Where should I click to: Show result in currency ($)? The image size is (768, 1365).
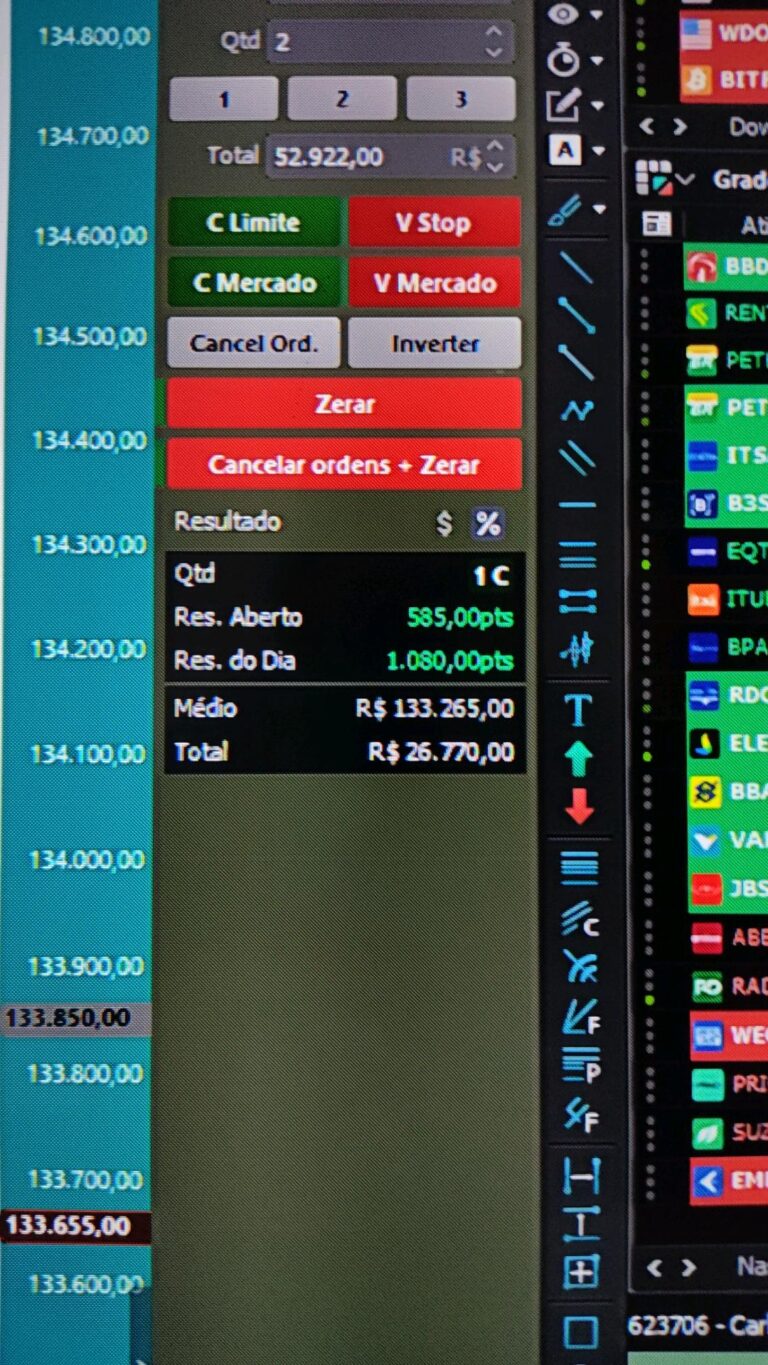444,522
